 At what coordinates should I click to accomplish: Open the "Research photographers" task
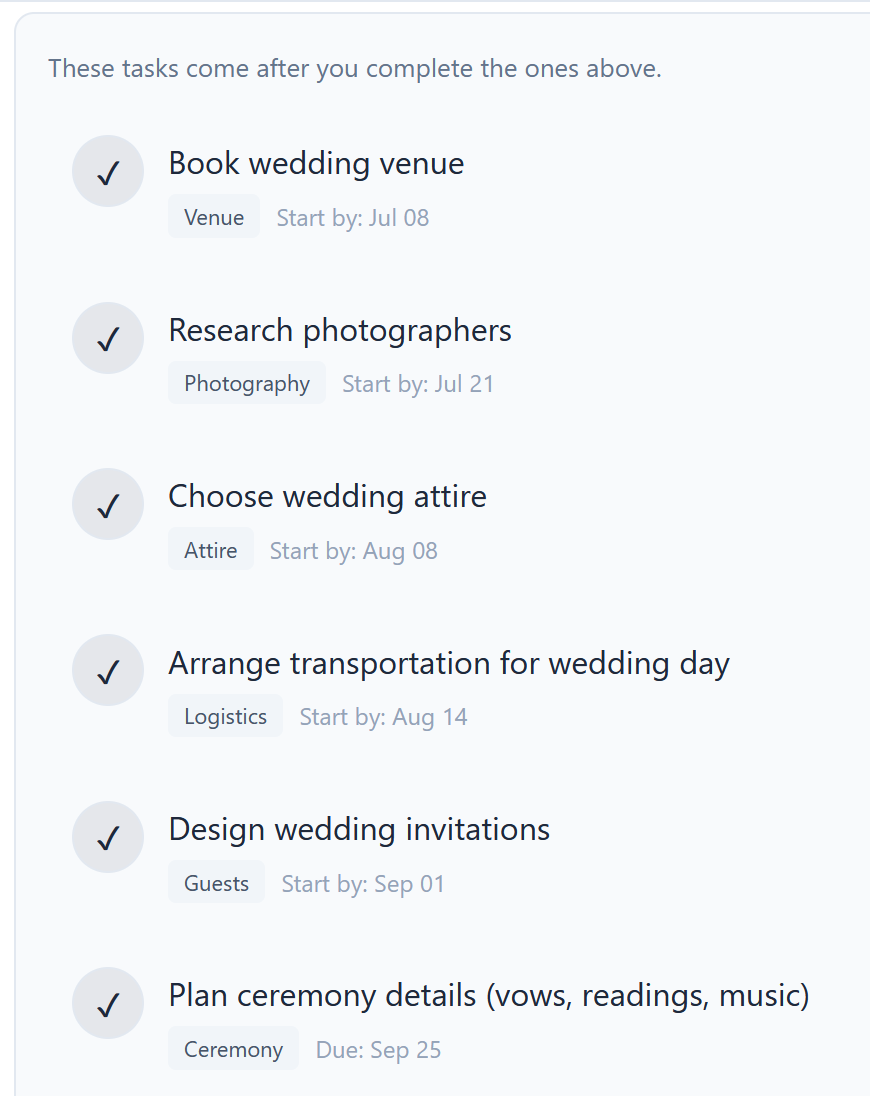tap(340, 330)
